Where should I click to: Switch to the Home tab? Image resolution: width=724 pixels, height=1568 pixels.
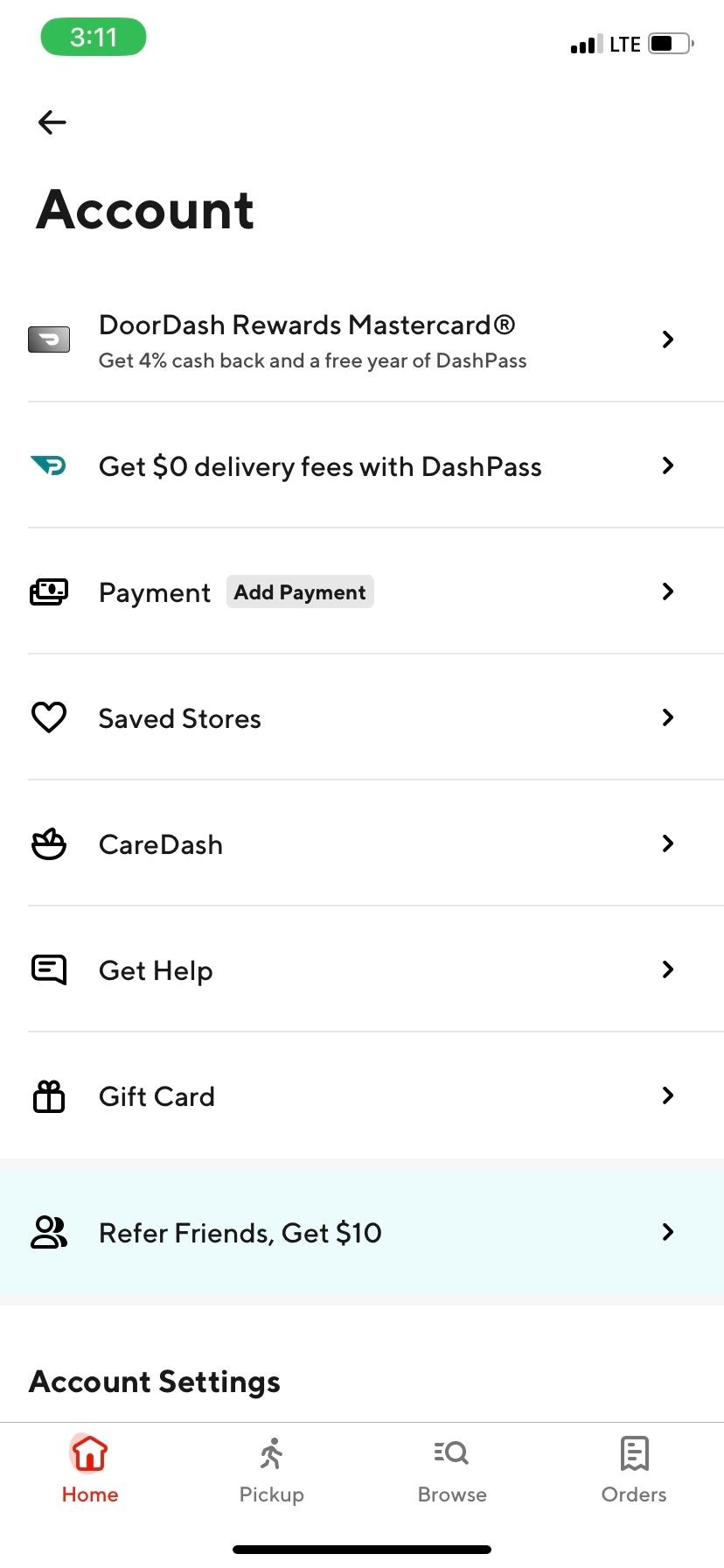click(90, 1470)
